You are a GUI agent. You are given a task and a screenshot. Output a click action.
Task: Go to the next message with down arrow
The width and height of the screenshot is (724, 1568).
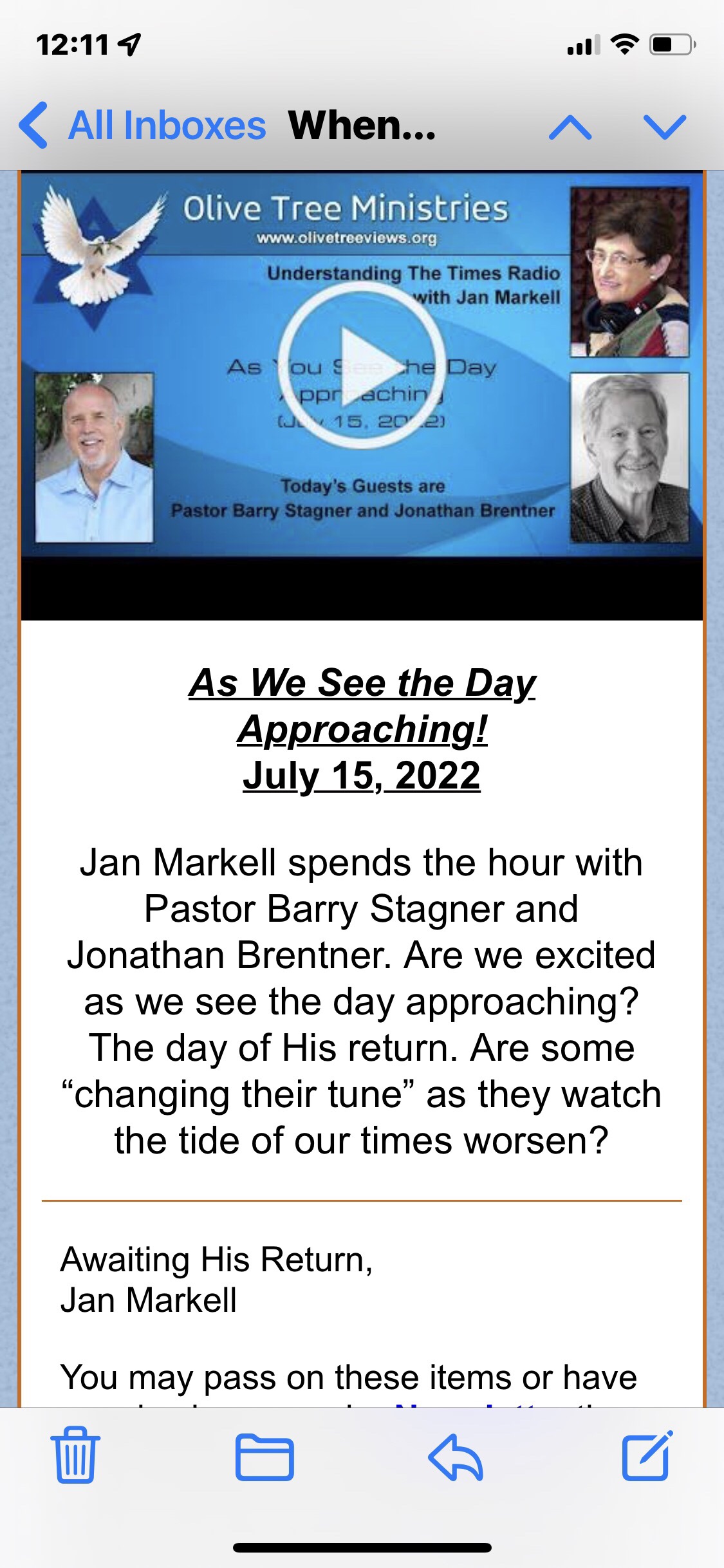tap(664, 127)
